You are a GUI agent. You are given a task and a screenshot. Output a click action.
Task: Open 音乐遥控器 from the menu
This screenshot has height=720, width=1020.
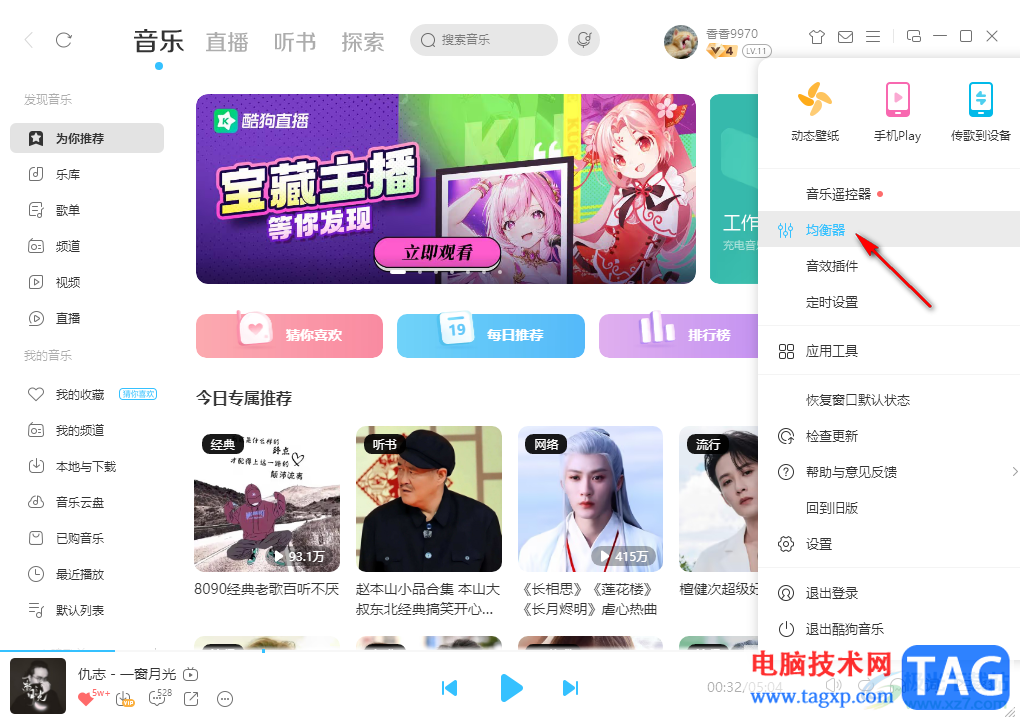838,194
